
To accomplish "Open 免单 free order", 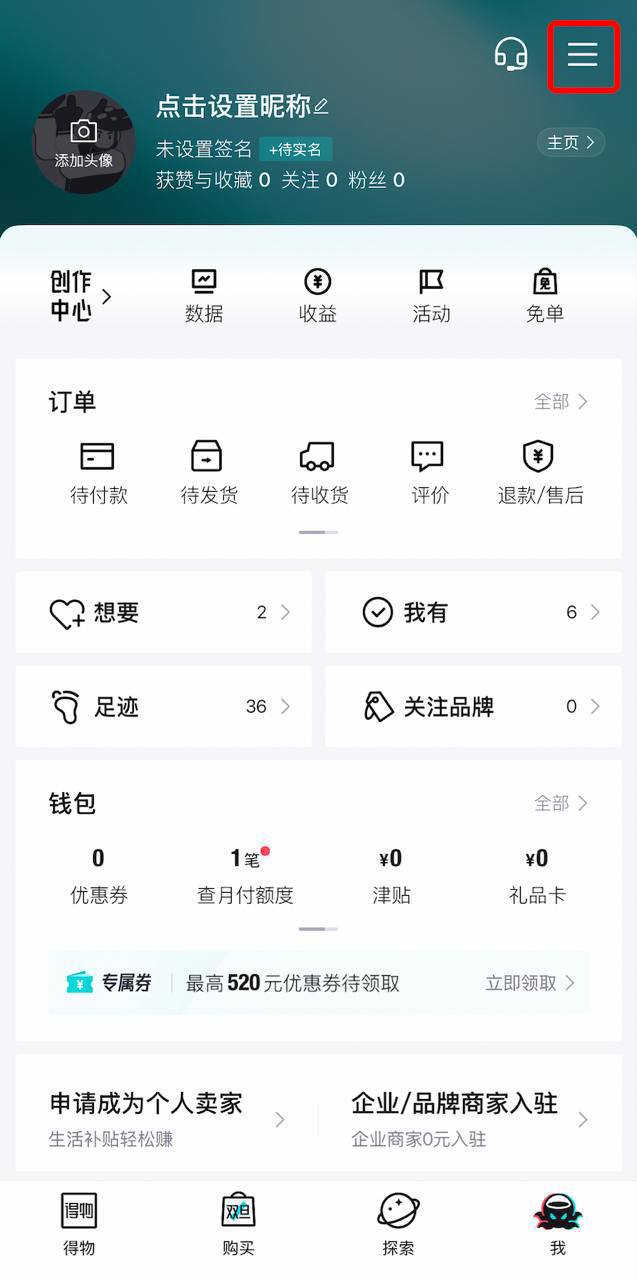I will [545, 296].
